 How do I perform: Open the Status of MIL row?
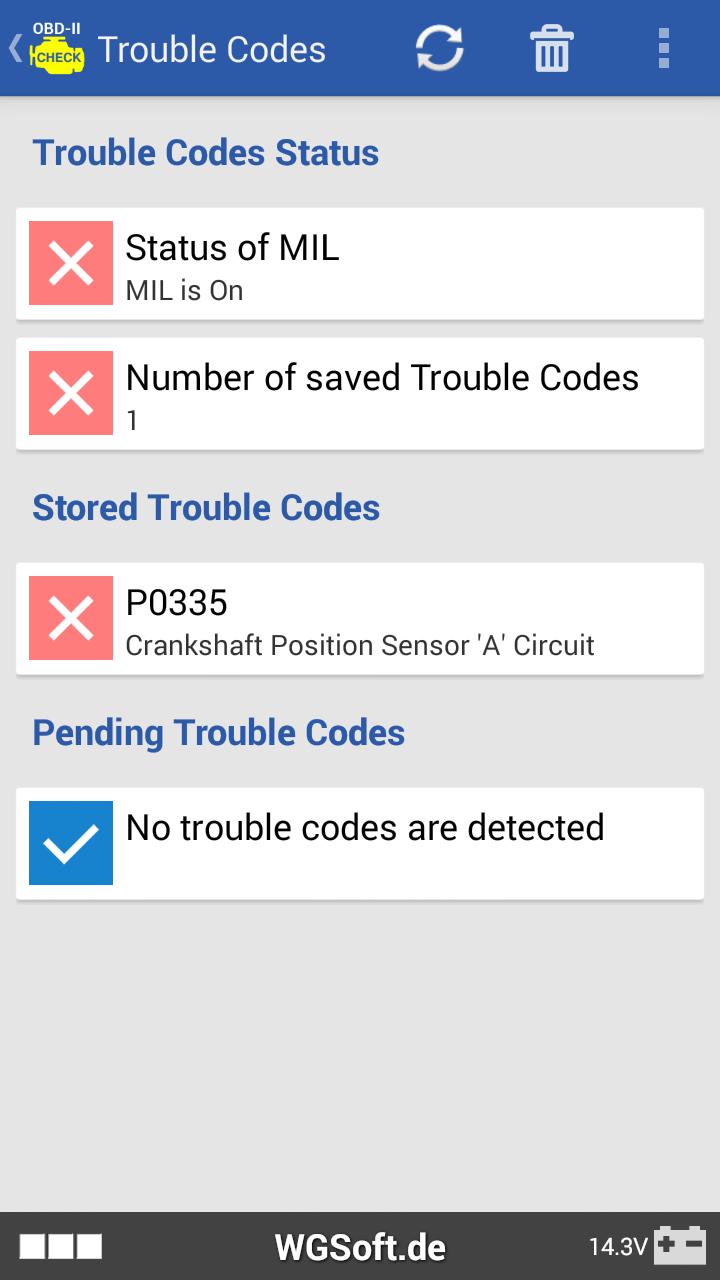(360, 264)
